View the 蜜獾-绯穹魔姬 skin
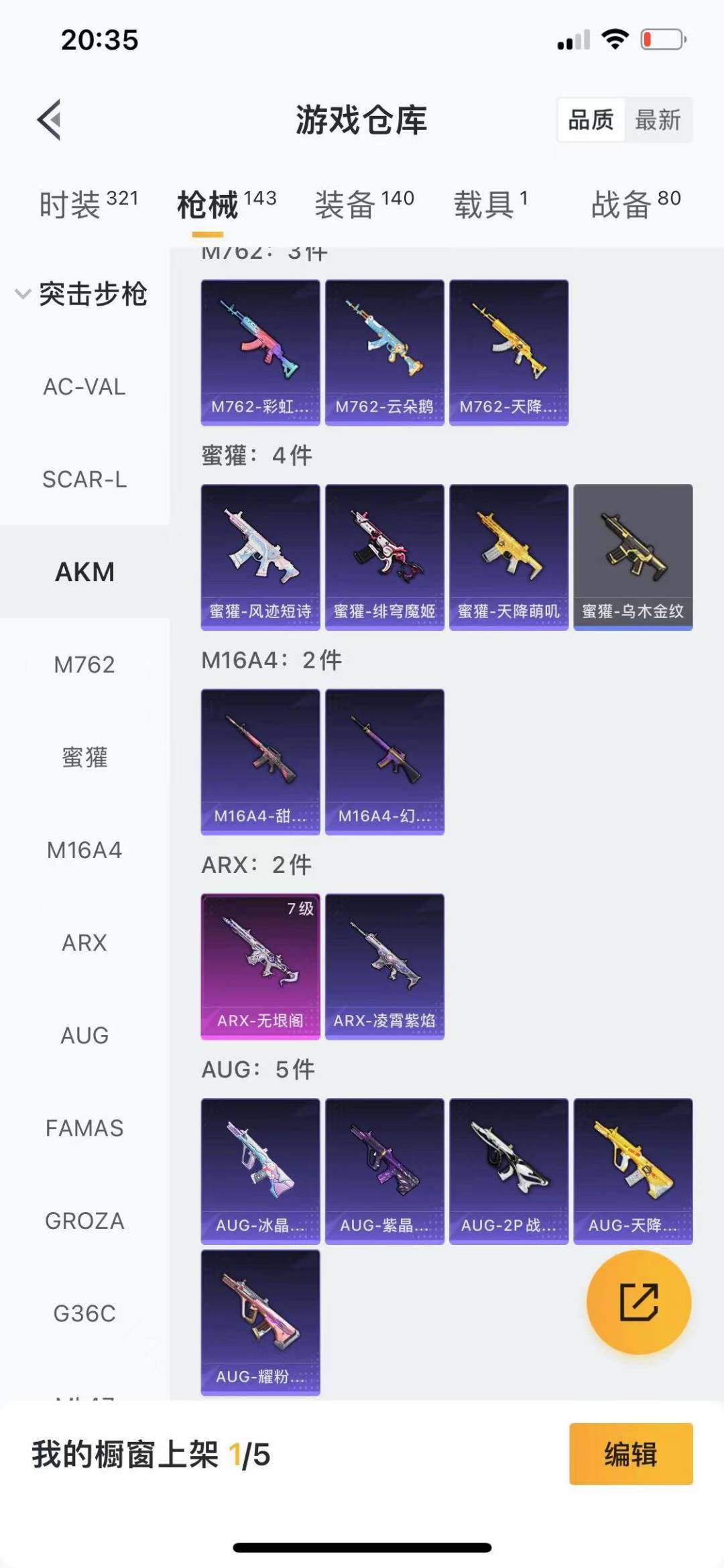The height and width of the screenshot is (1568, 724). point(385,556)
